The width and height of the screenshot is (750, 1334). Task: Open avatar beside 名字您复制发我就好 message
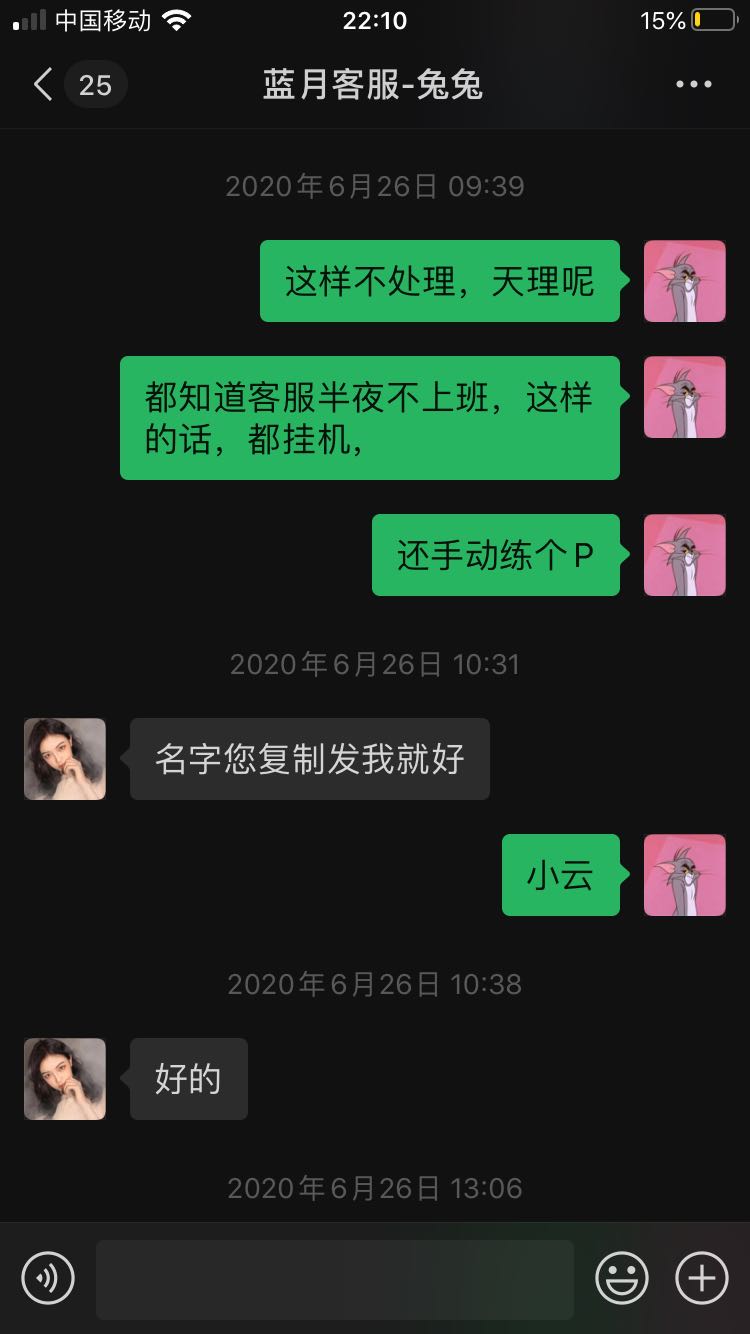[x=65, y=759]
